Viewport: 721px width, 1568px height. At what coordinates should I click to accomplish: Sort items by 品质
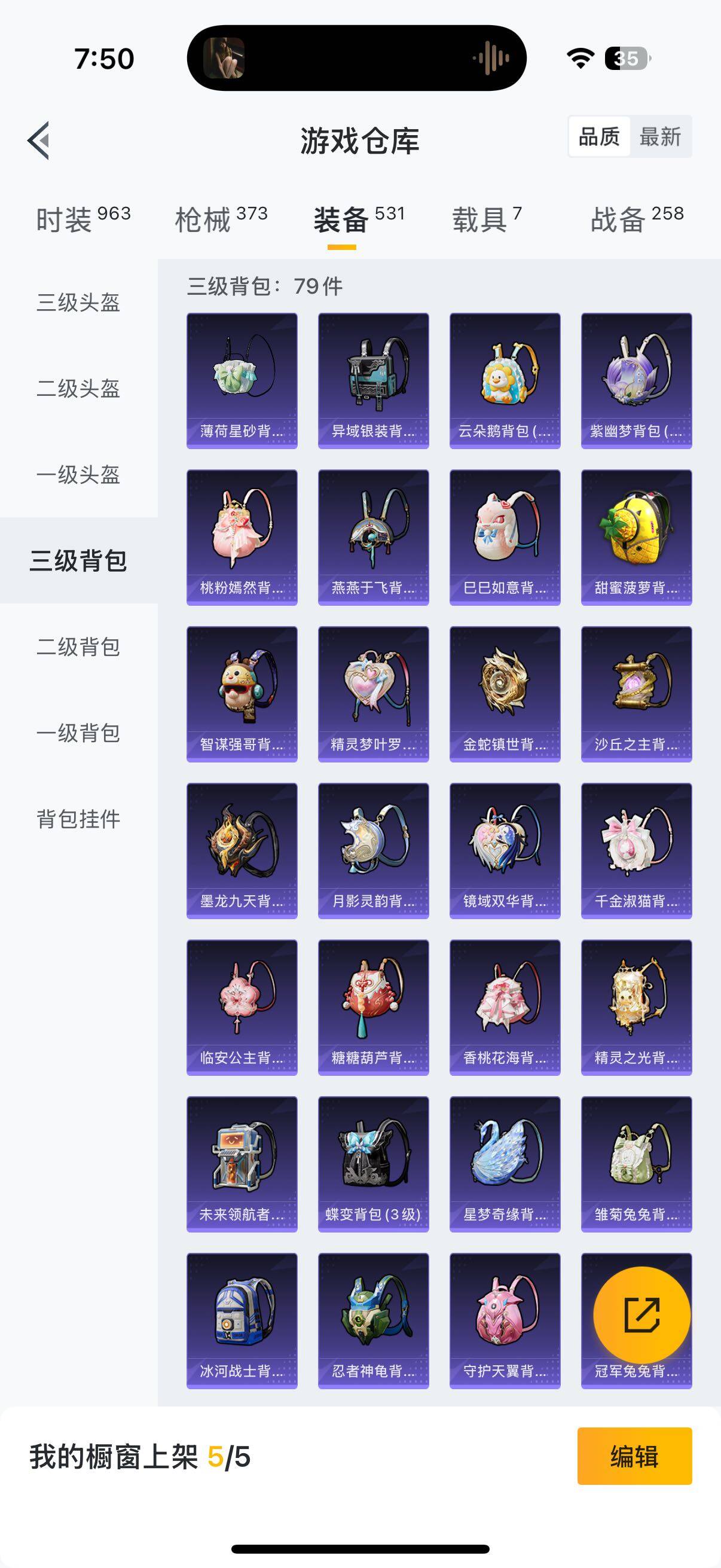pyautogui.click(x=599, y=137)
